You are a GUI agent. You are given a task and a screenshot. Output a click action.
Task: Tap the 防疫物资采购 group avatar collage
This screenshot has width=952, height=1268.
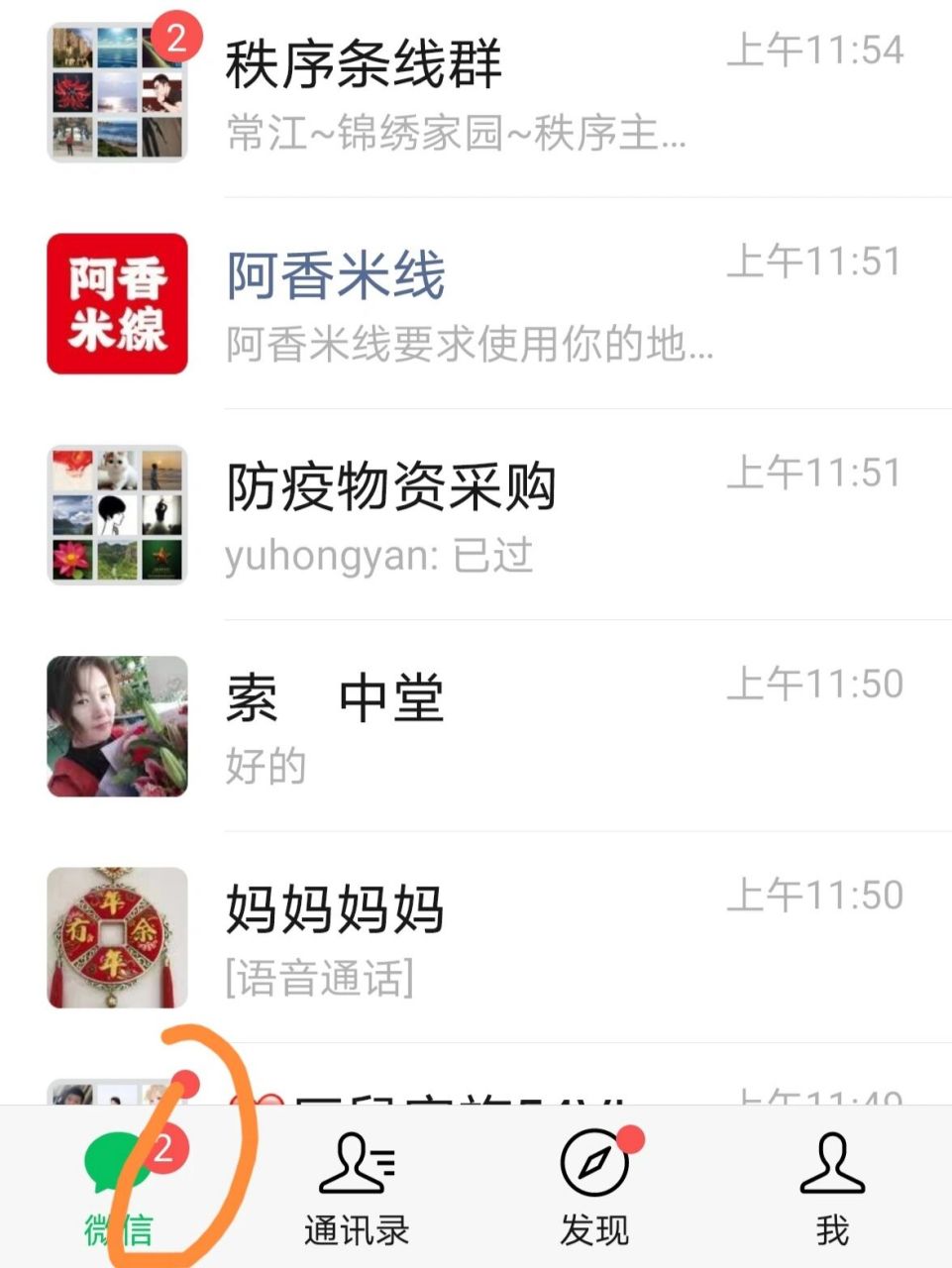(116, 515)
